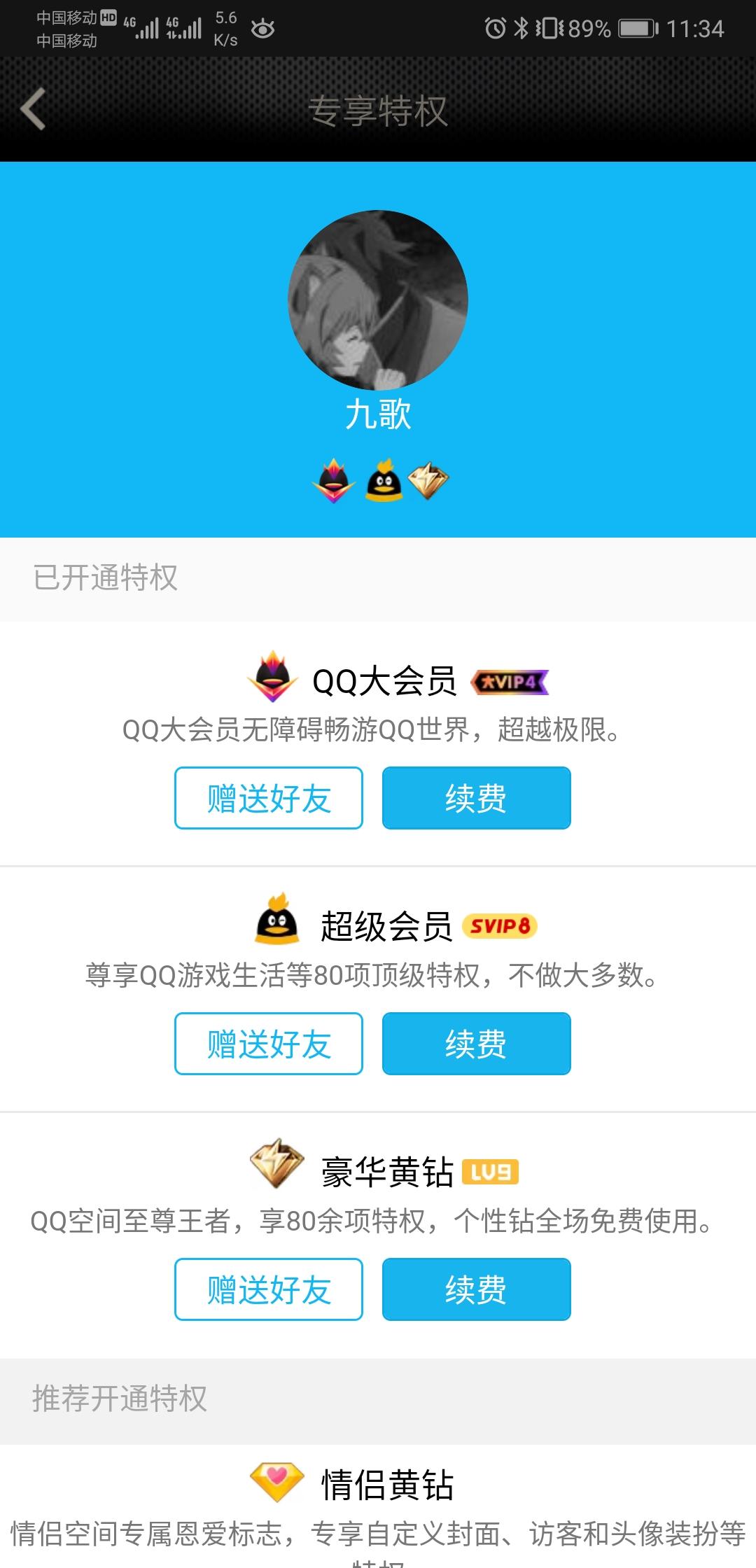Tap 续费 for QQ大会员

[476, 798]
